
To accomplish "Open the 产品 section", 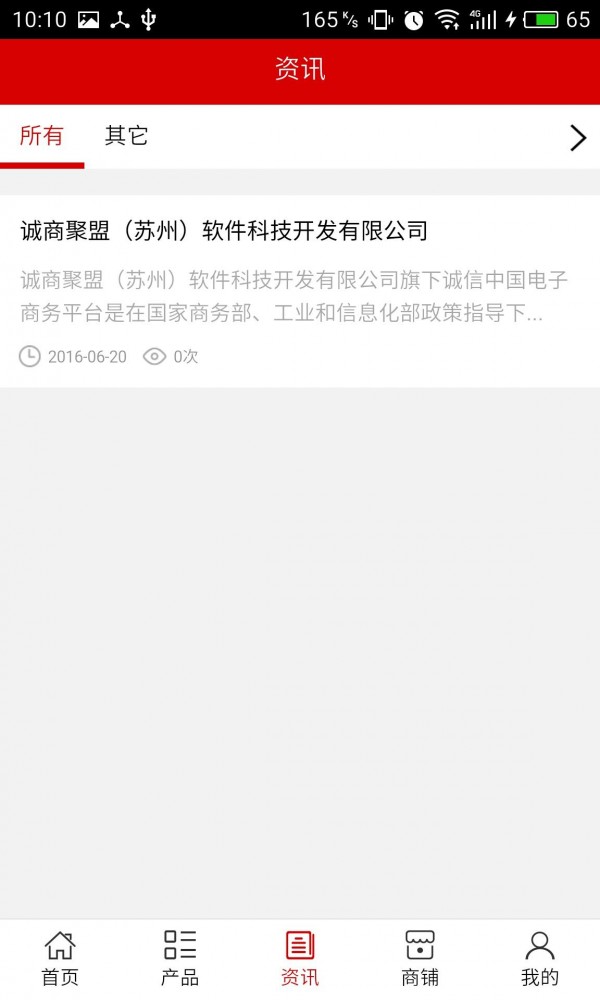I will (180, 958).
